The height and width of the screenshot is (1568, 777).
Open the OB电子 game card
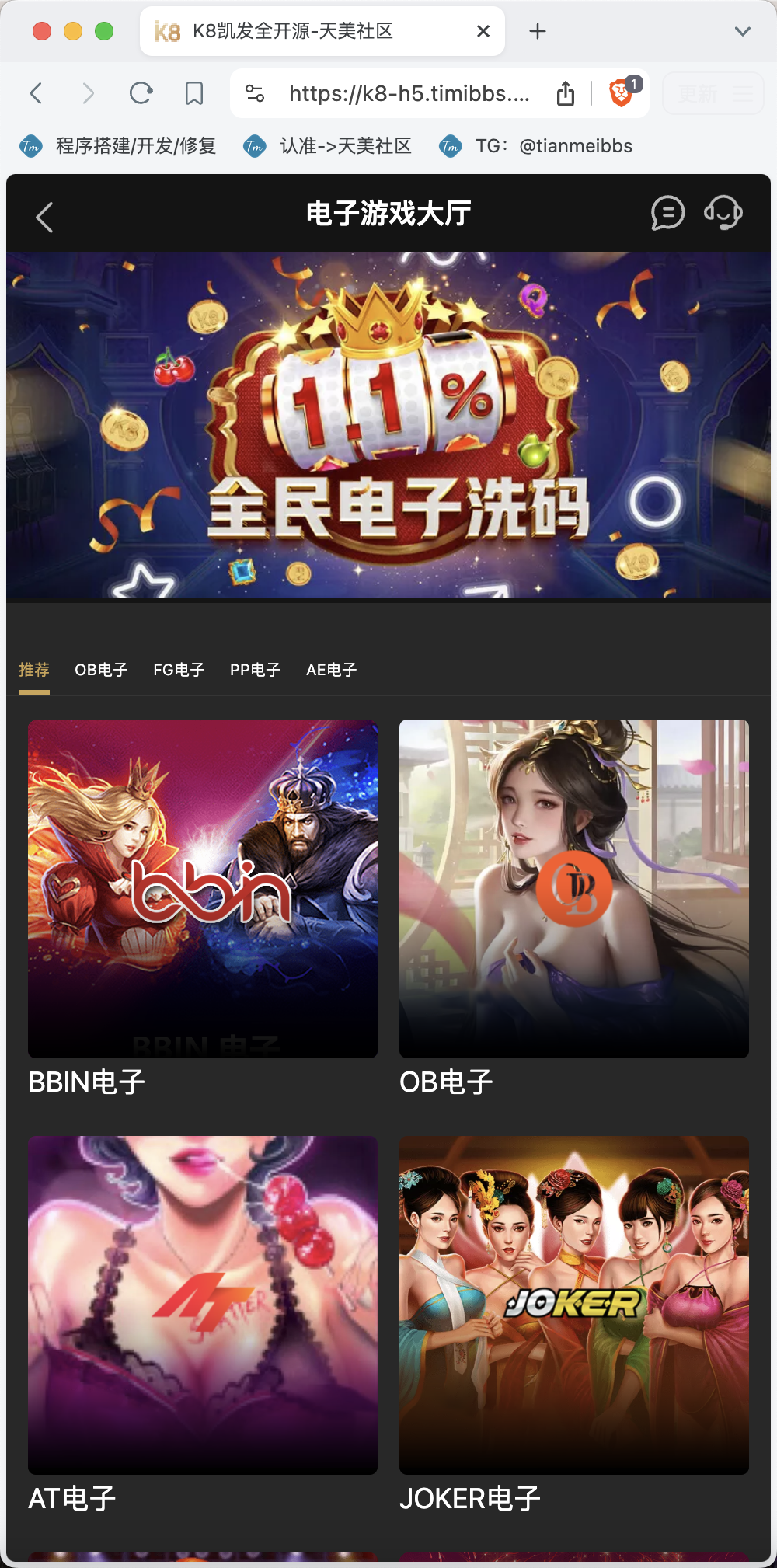pyautogui.click(x=573, y=888)
